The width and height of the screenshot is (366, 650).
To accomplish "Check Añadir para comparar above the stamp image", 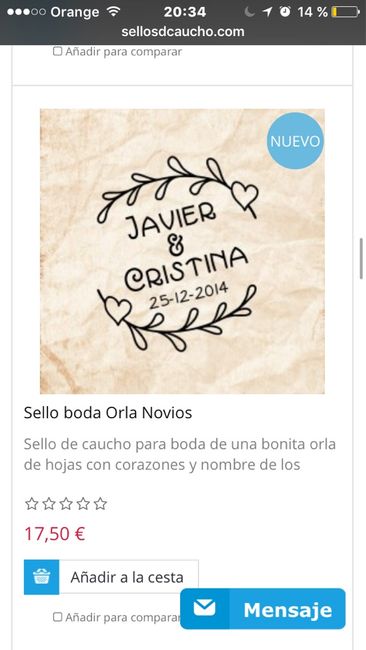I will coord(58,51).
